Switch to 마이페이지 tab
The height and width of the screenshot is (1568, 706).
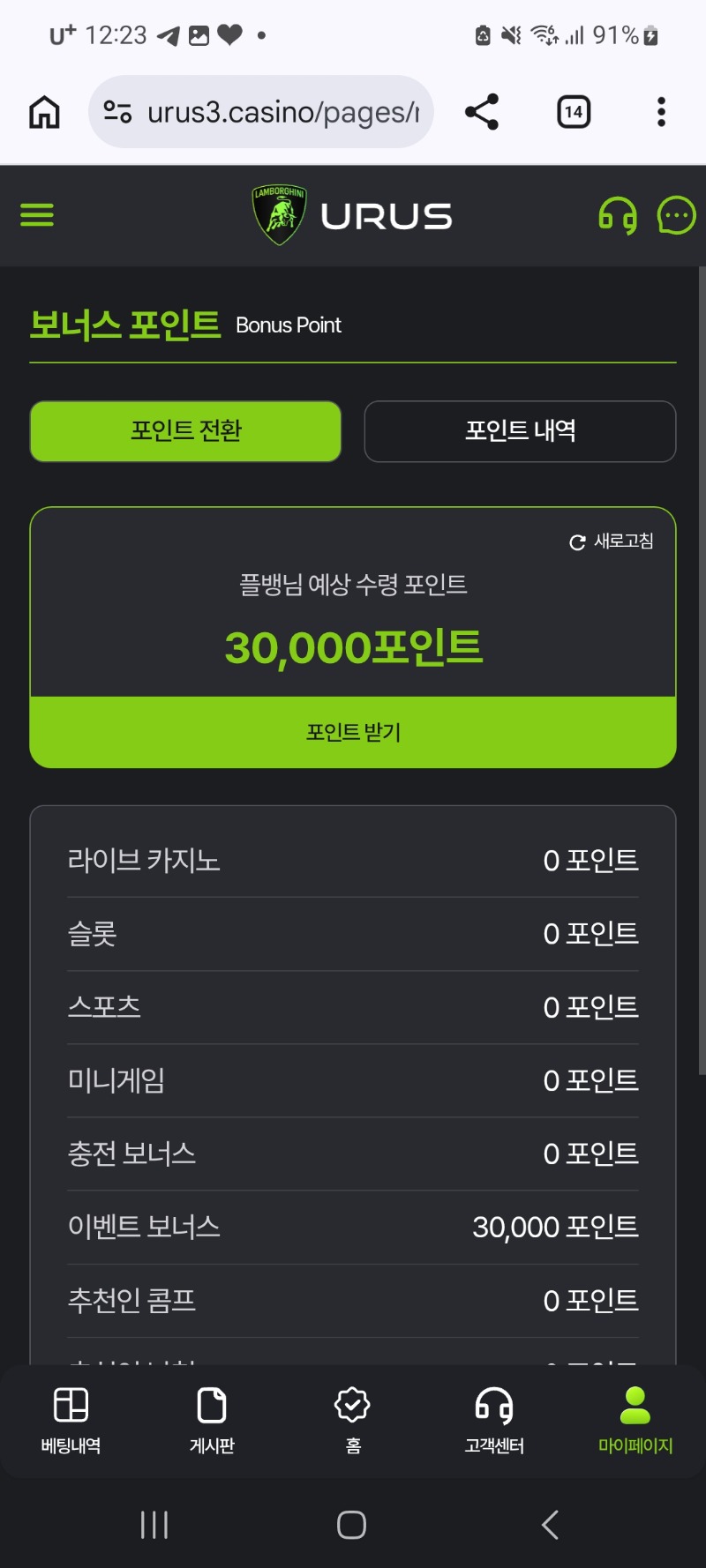click(x=635, y=1421)
